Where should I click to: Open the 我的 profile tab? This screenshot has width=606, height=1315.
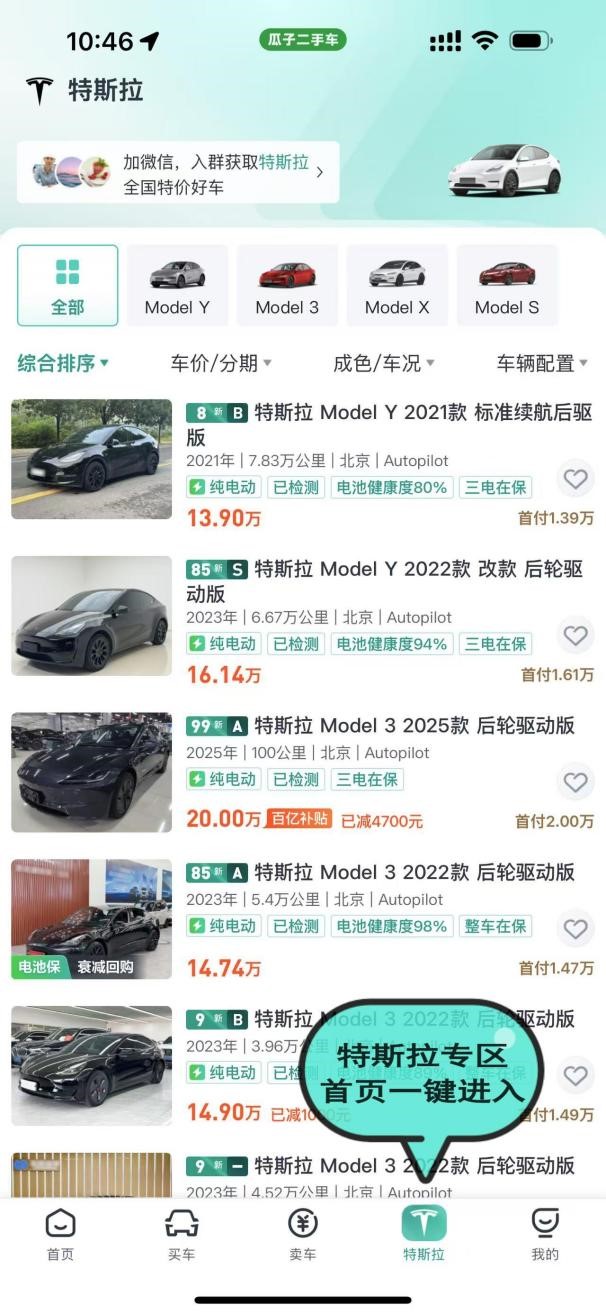click(545, 1234)
